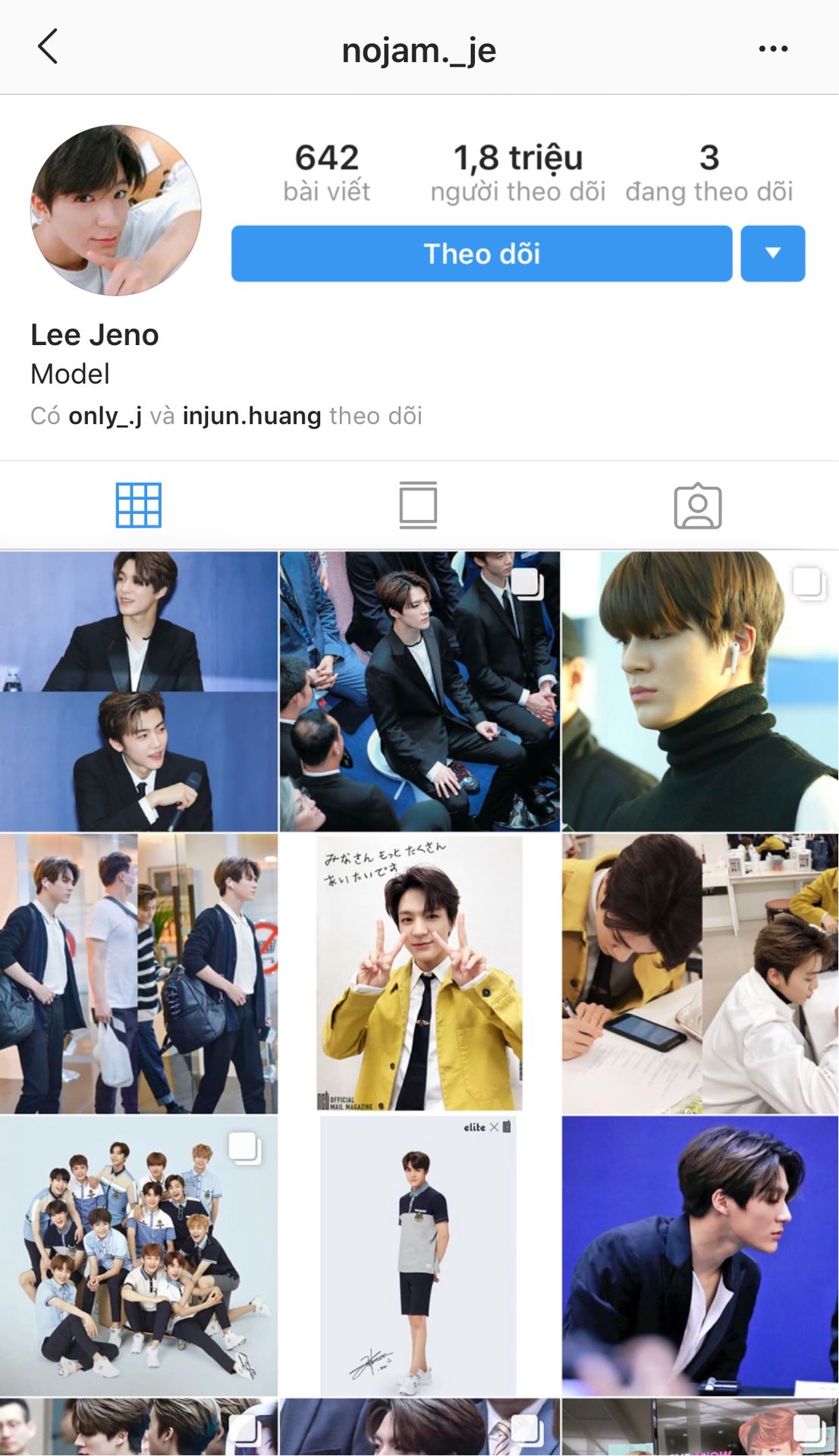Open the elite full-body uniform post

tap(419, 1256)
